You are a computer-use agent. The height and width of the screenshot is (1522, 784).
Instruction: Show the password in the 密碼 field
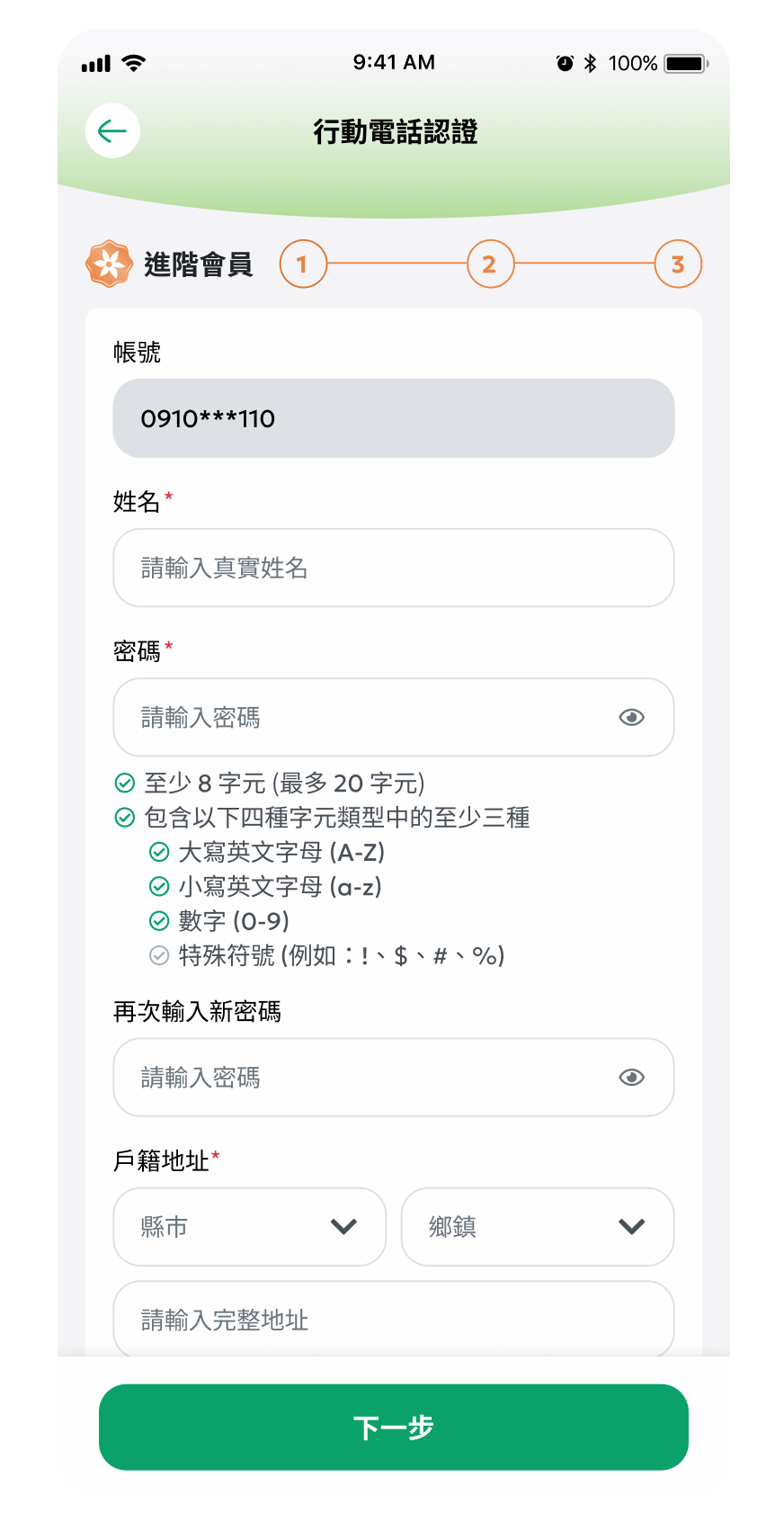[631, 717]
